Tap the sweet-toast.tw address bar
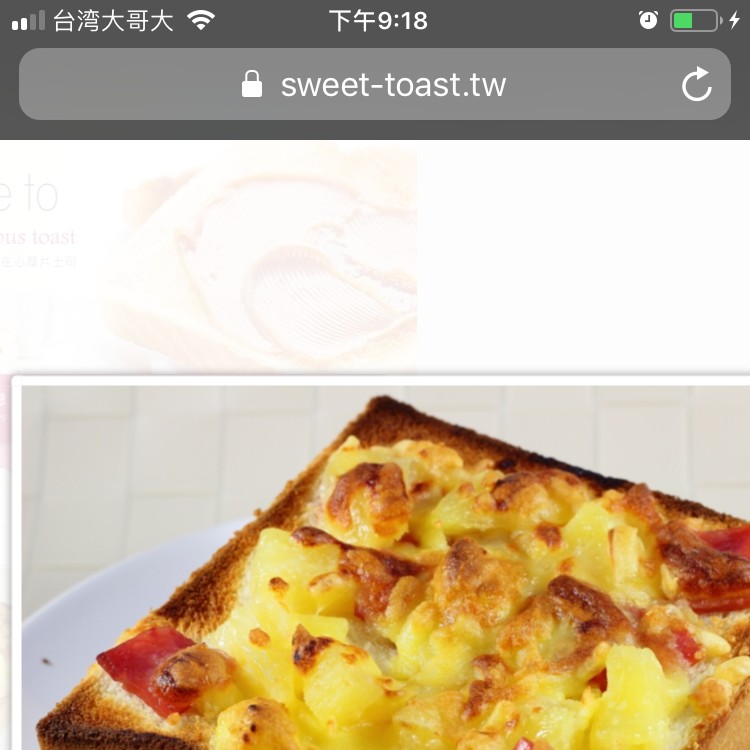The width and height of the screenshot is (750, 750). 374,85
